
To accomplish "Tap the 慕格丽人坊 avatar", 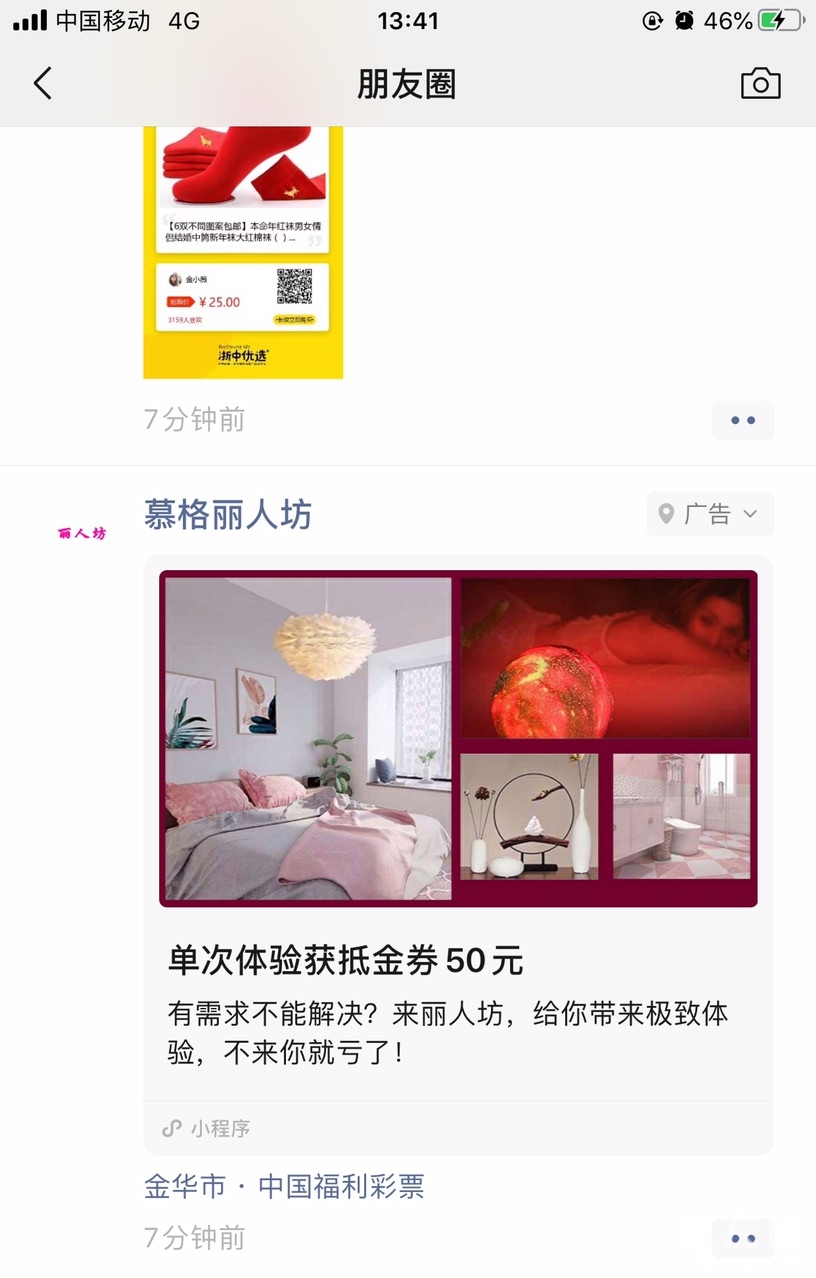I will (x=82, y=533).
